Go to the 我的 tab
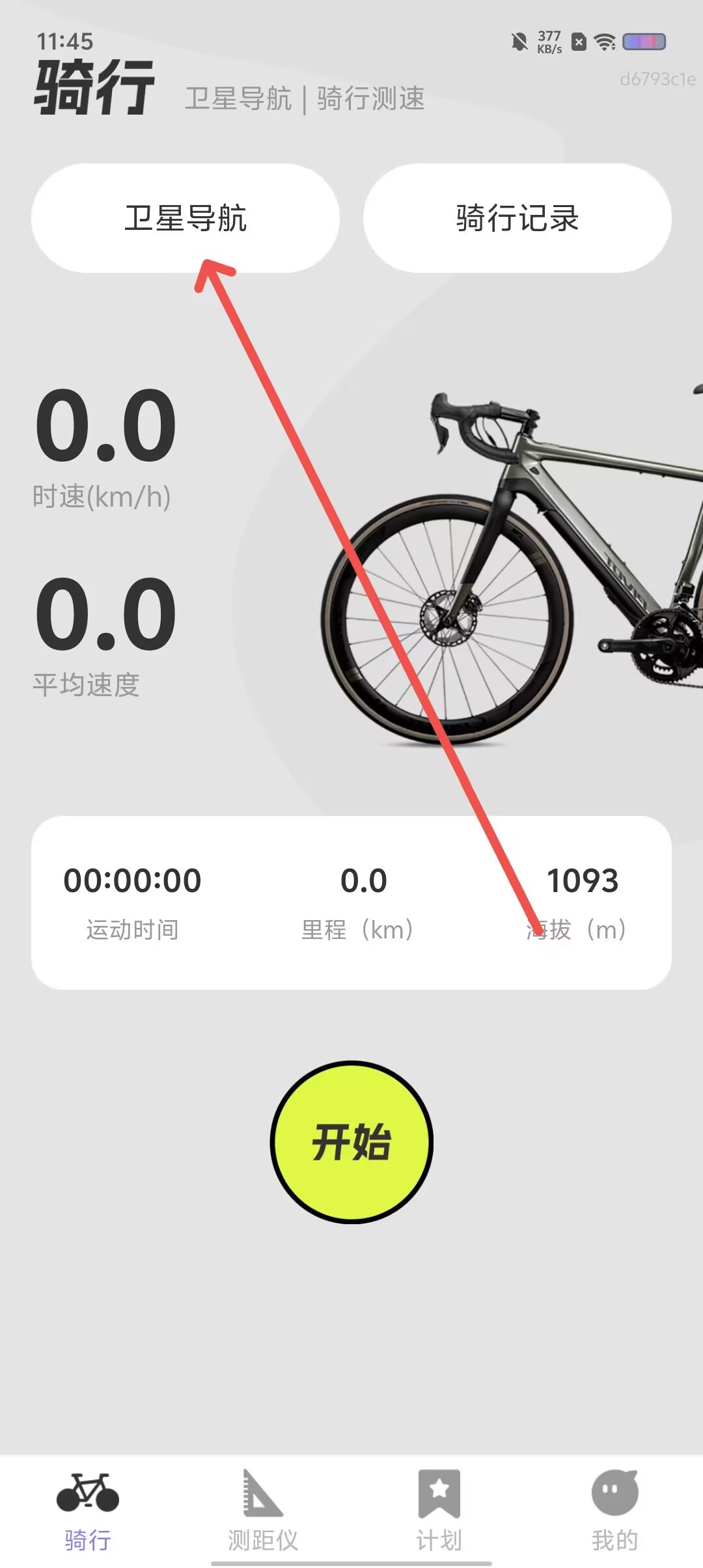The image size is (703, 1568). tap(614, 1511)
